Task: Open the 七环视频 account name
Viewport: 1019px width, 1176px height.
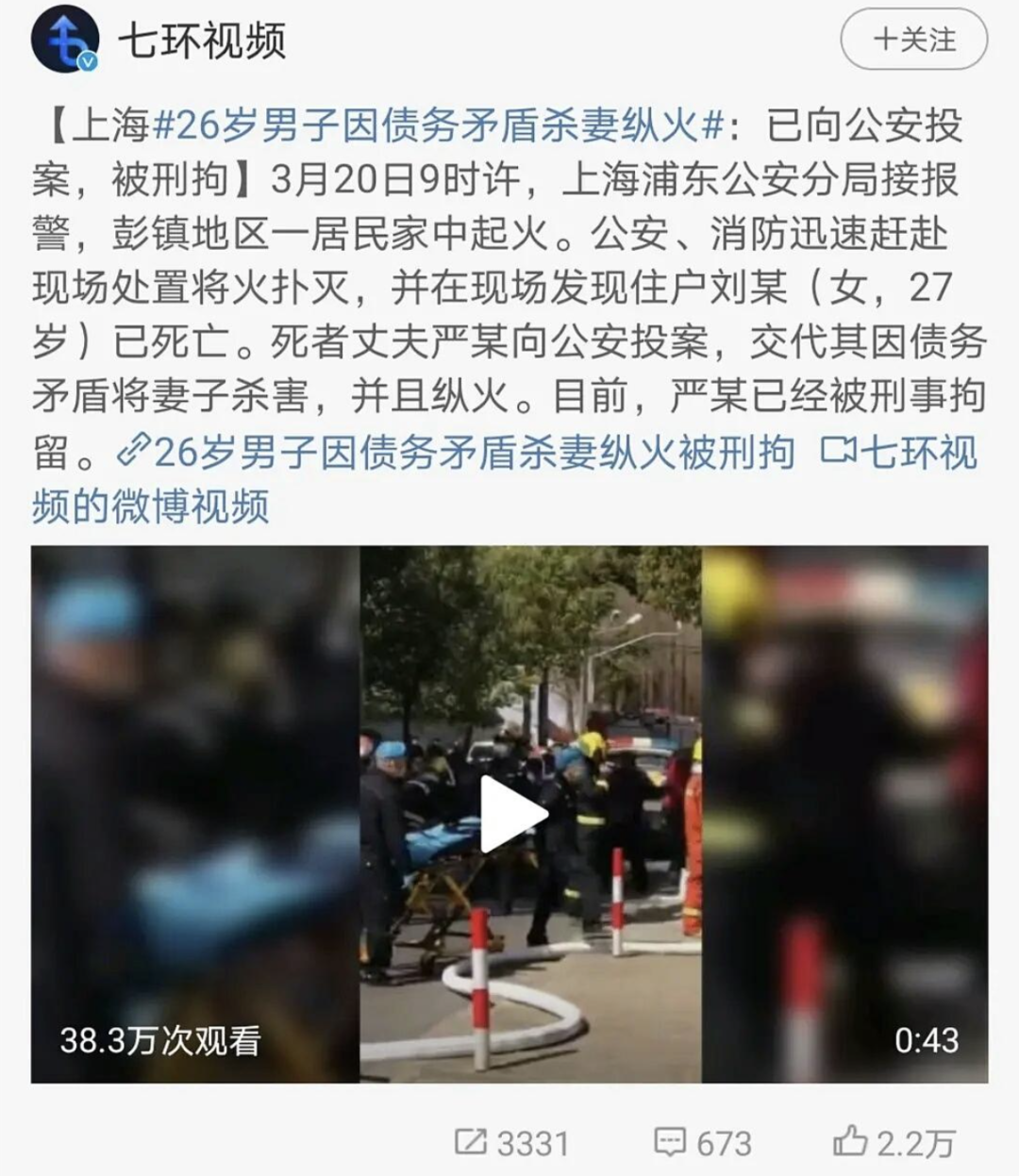Action: (201, 41)
